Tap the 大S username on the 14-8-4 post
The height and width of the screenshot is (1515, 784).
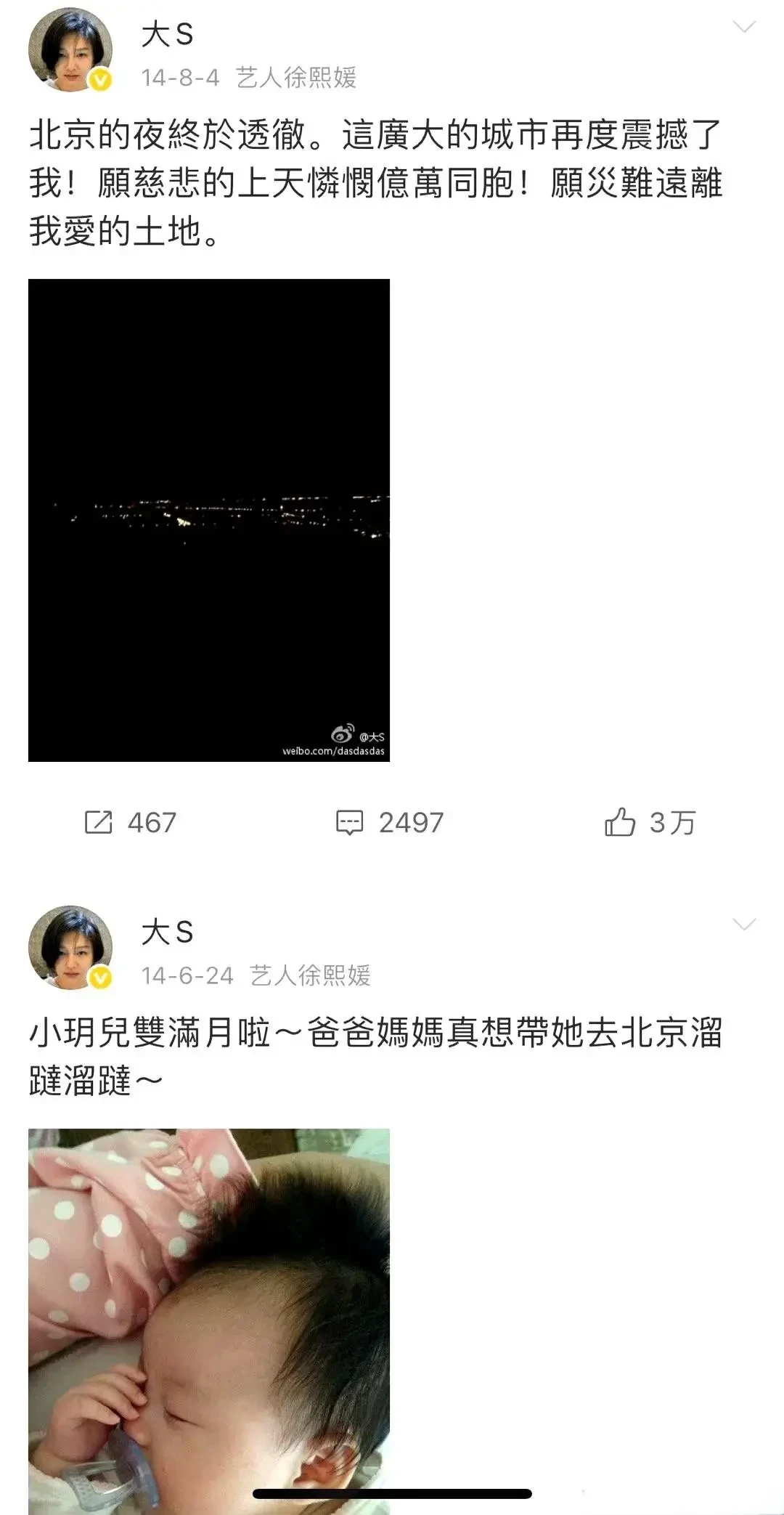[168, 34]
